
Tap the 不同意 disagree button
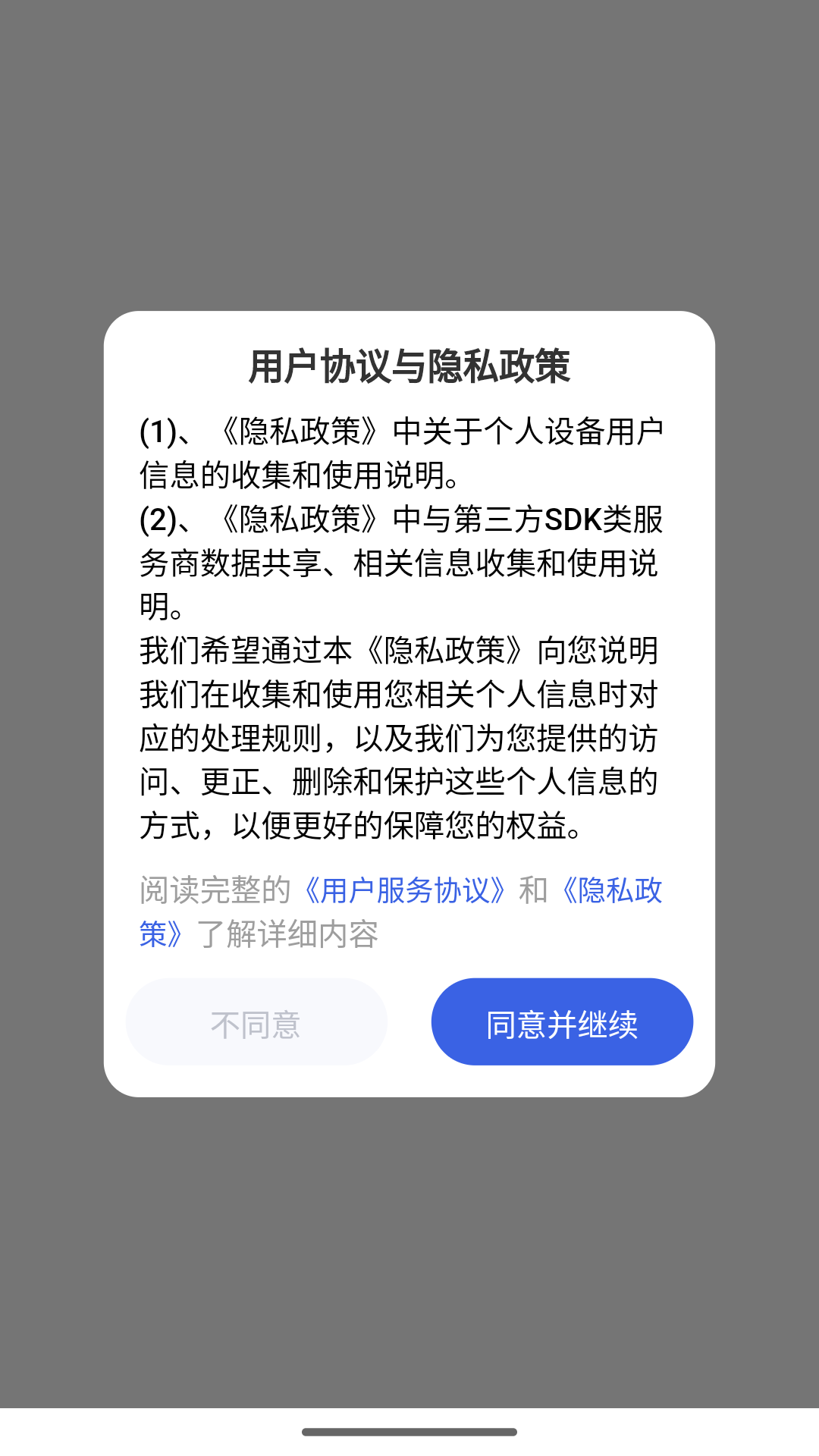point(256,1021)
